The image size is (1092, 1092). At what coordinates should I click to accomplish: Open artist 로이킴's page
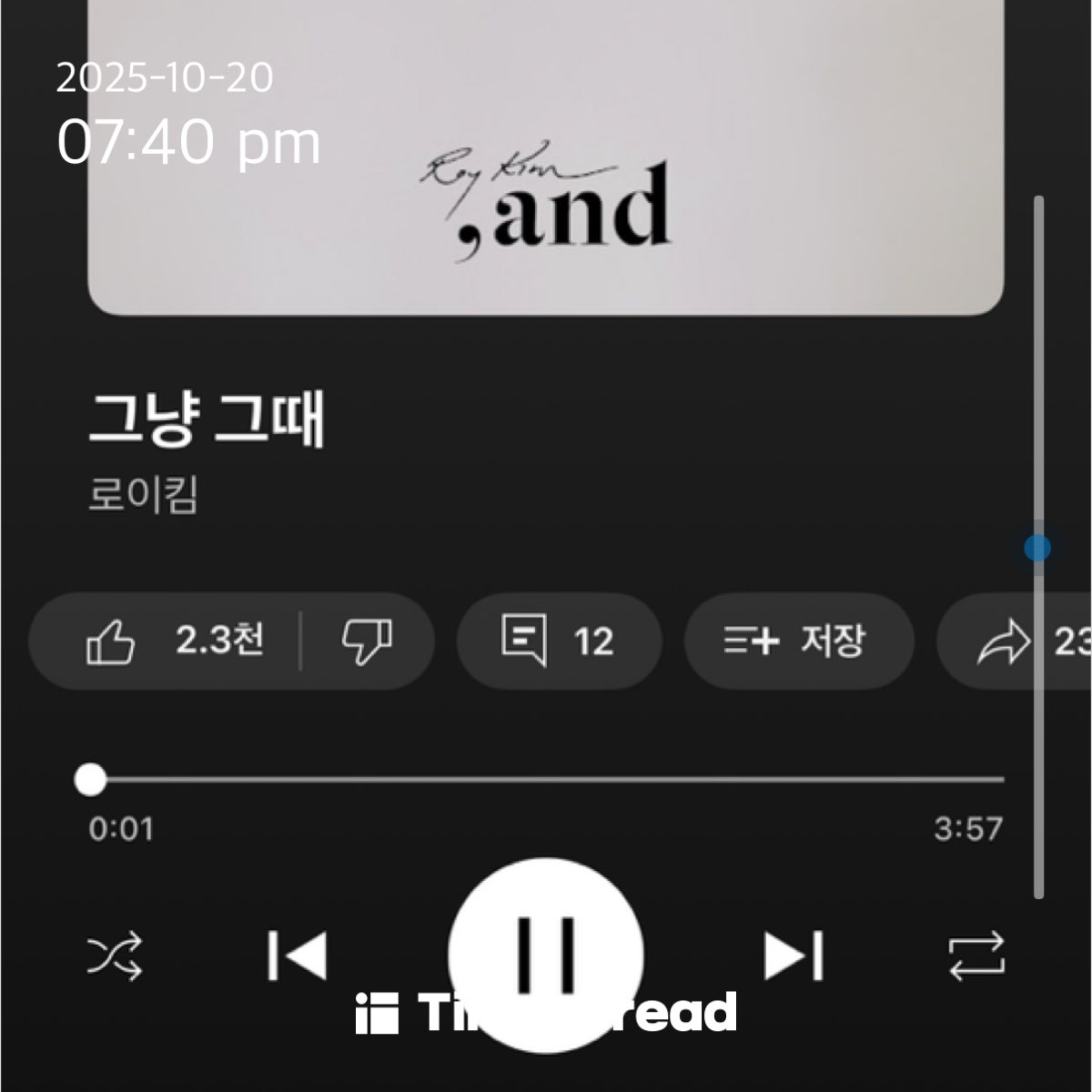pyautogui.click(x=144, y=496)
